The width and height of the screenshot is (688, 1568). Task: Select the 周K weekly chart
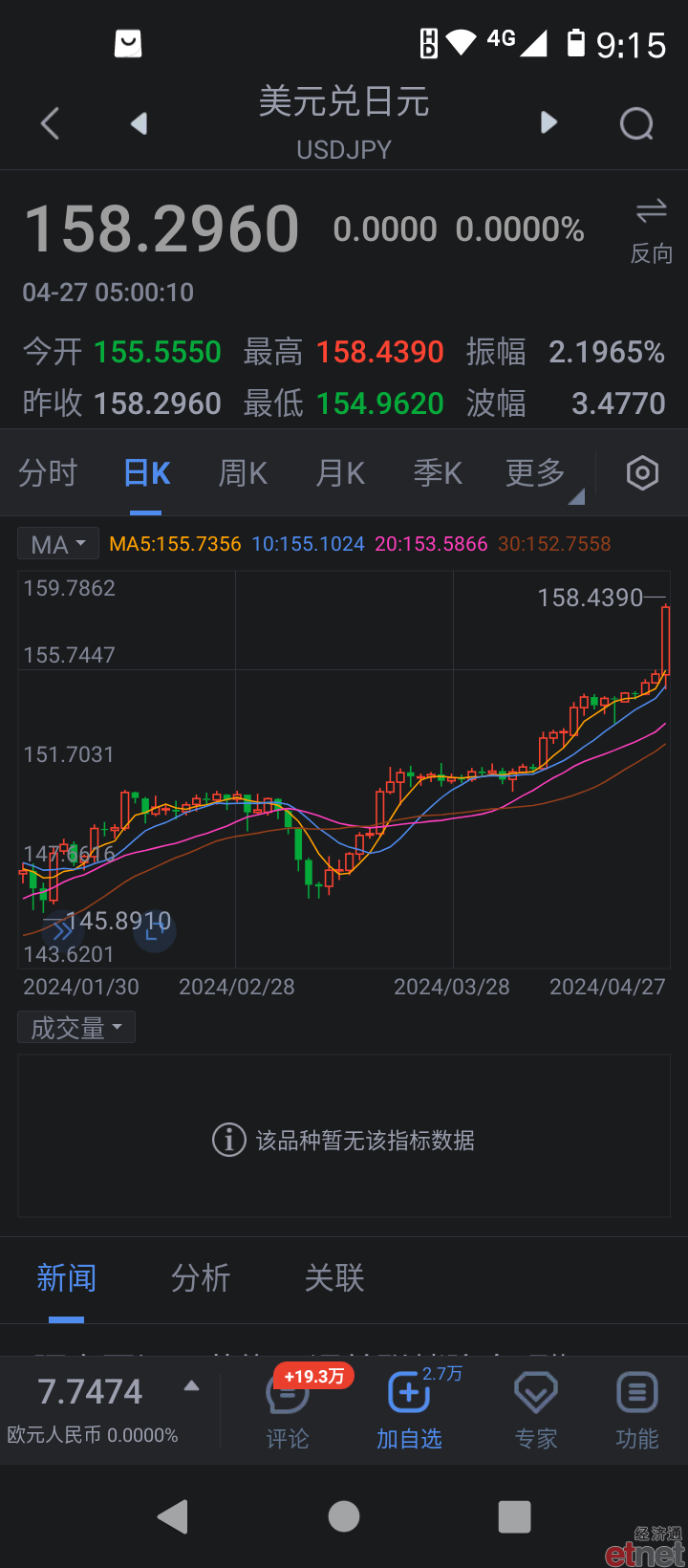click(x=243, y=472)
